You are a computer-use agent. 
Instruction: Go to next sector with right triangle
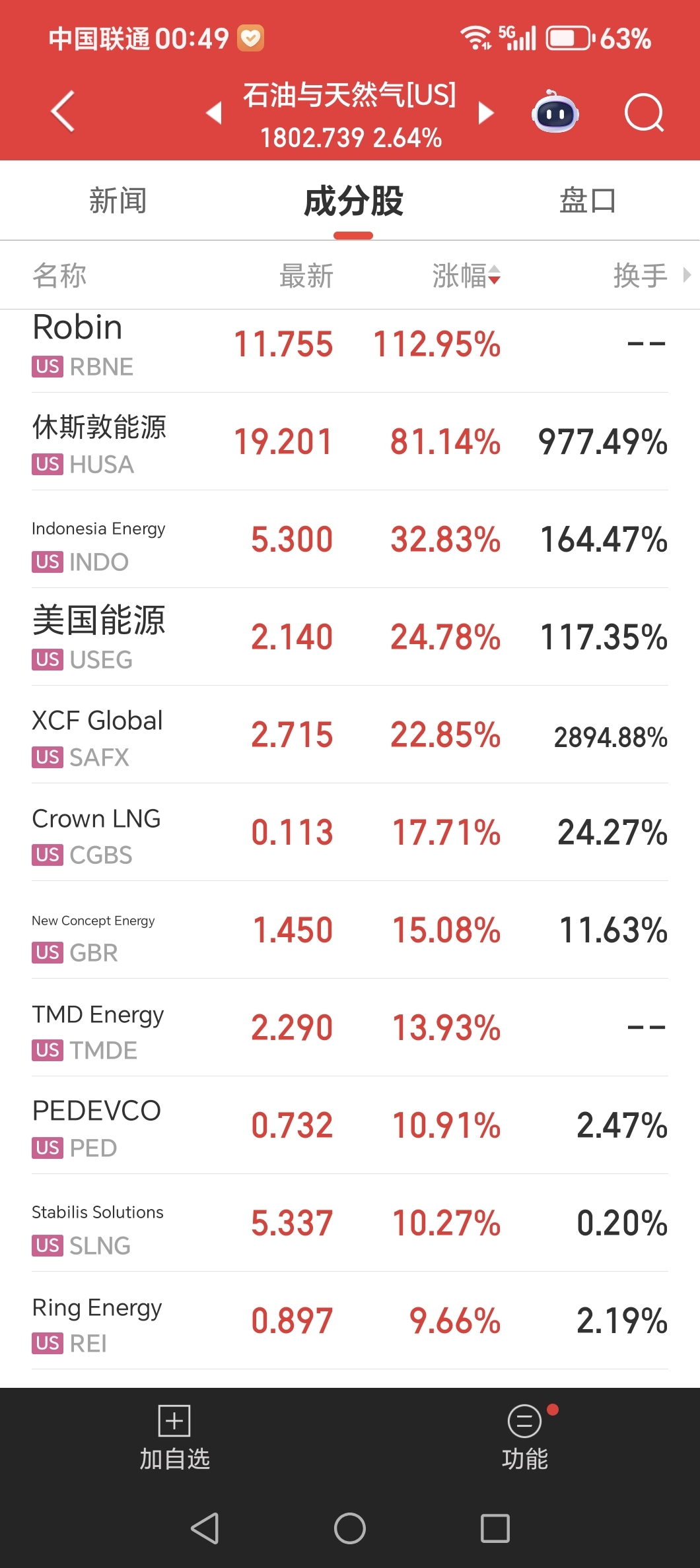486,113
